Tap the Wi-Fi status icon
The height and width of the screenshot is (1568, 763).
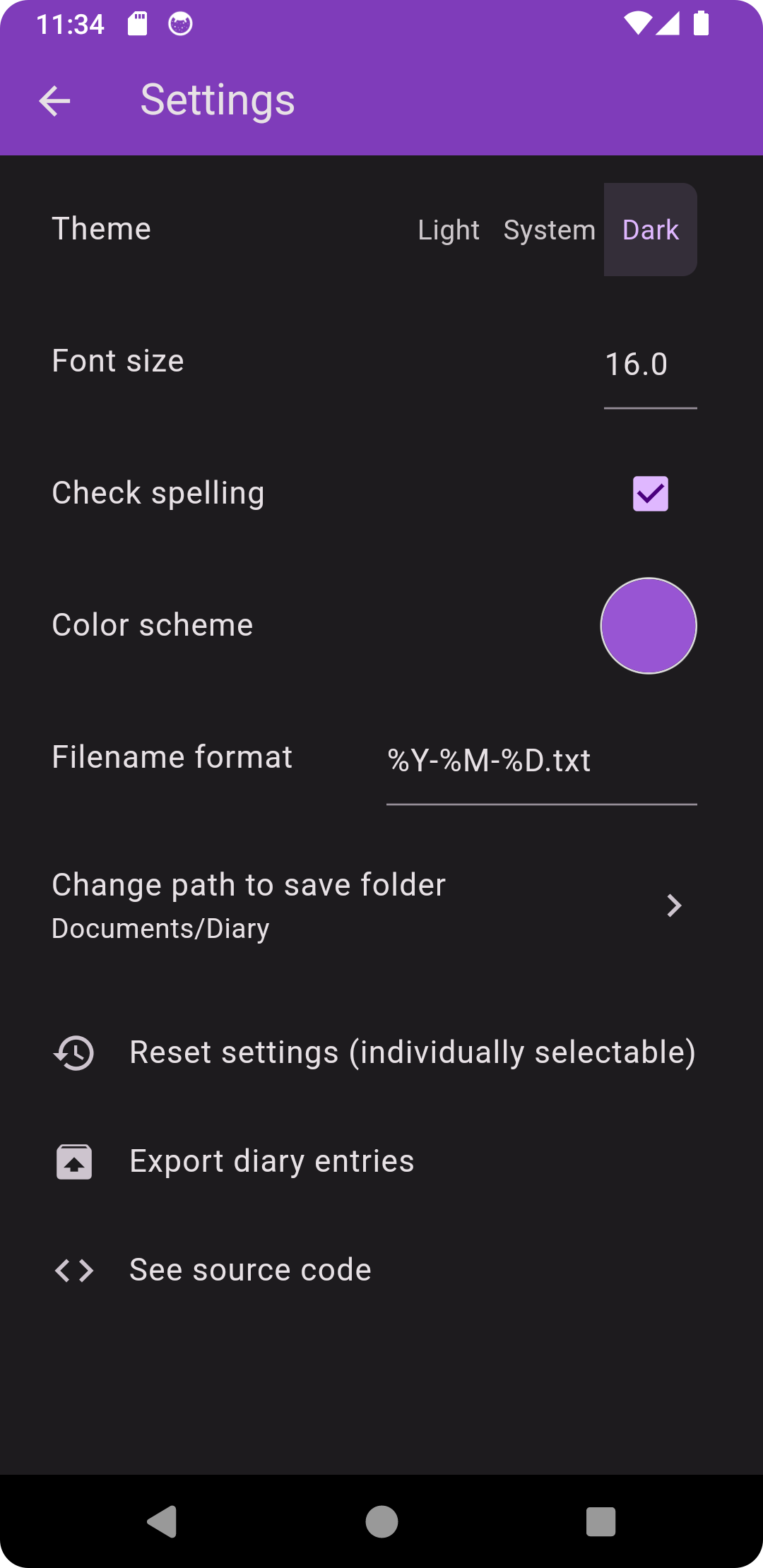click(x=638, y=23)
